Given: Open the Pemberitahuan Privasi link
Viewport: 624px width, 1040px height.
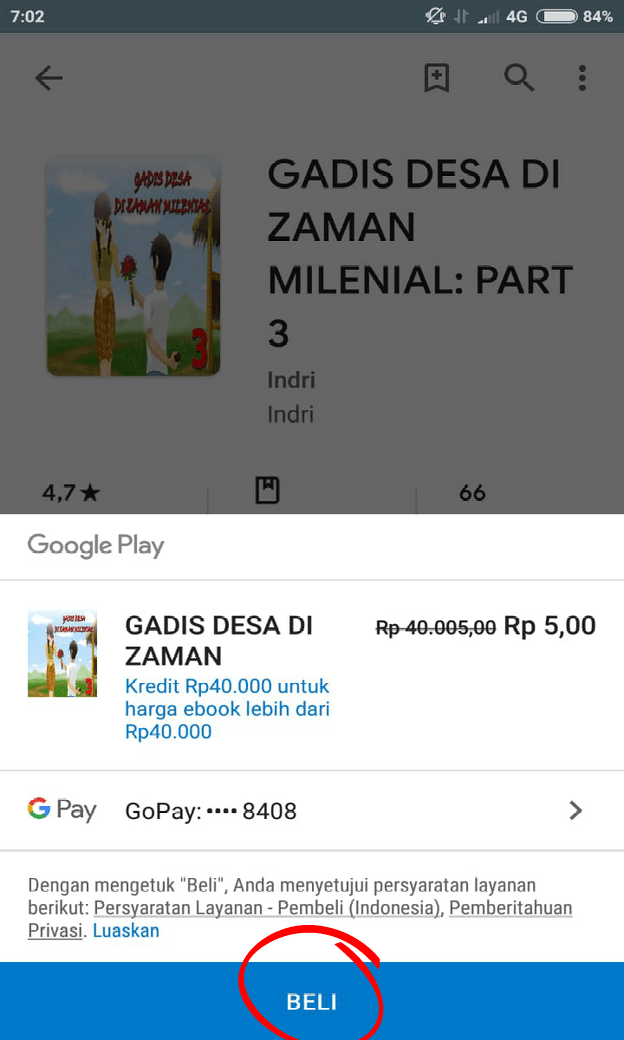Looking at the screenshot, I should coord(510,908).
